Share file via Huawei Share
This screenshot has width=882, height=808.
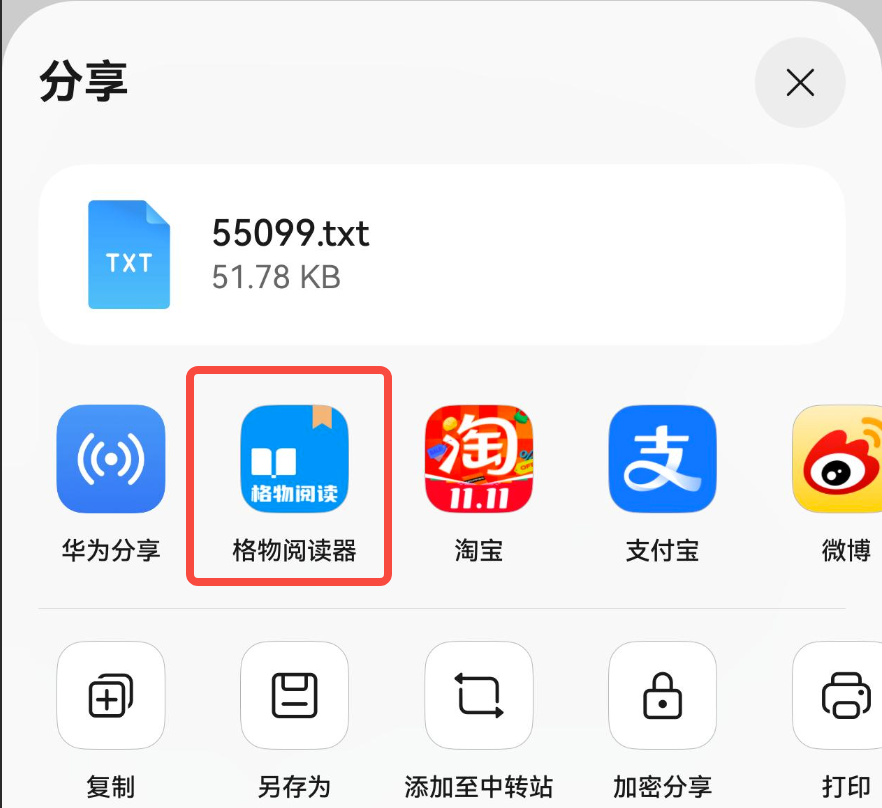tap(111, 459)
